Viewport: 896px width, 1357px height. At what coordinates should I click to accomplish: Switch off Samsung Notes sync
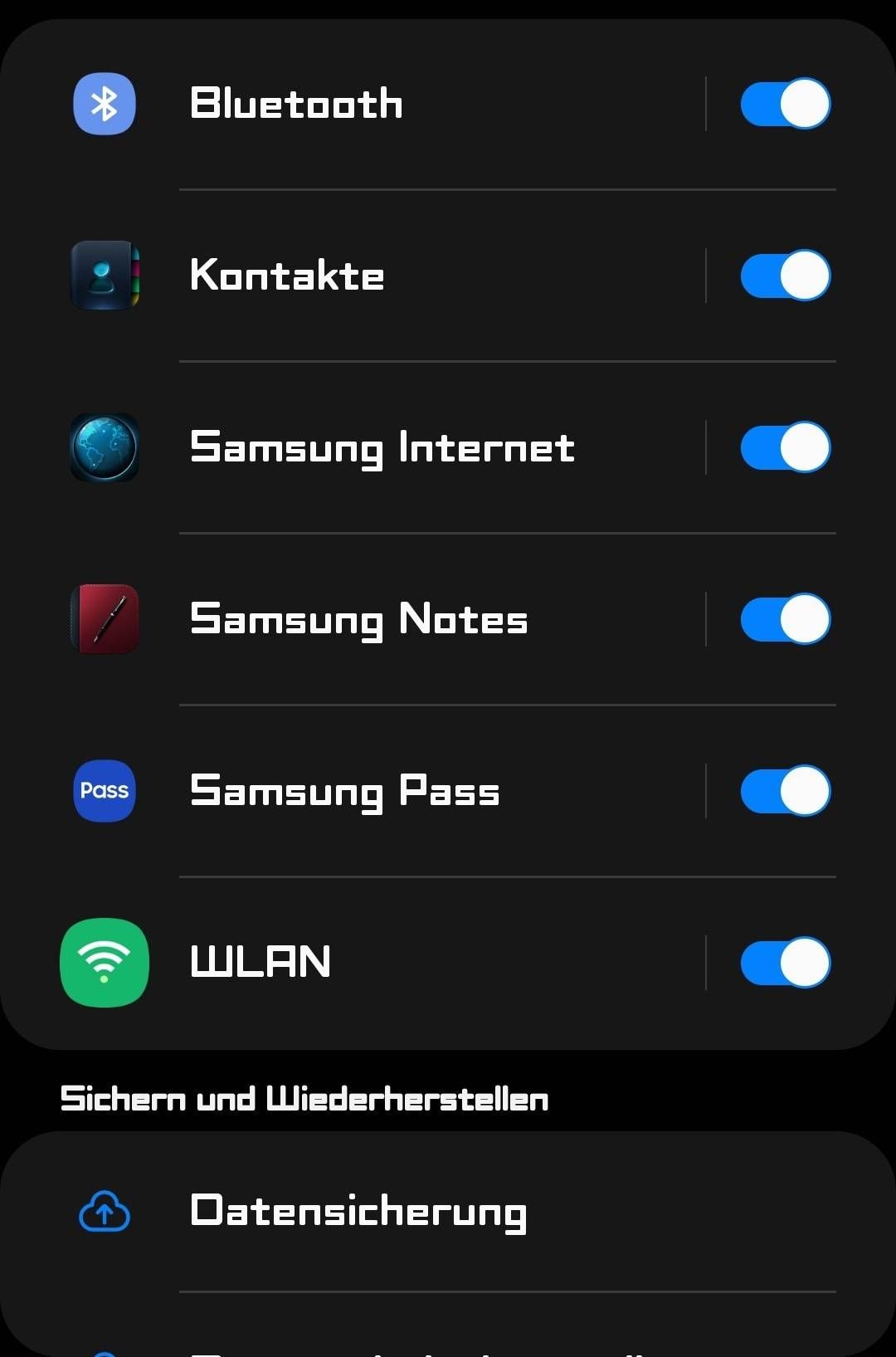tap(785, 619)
